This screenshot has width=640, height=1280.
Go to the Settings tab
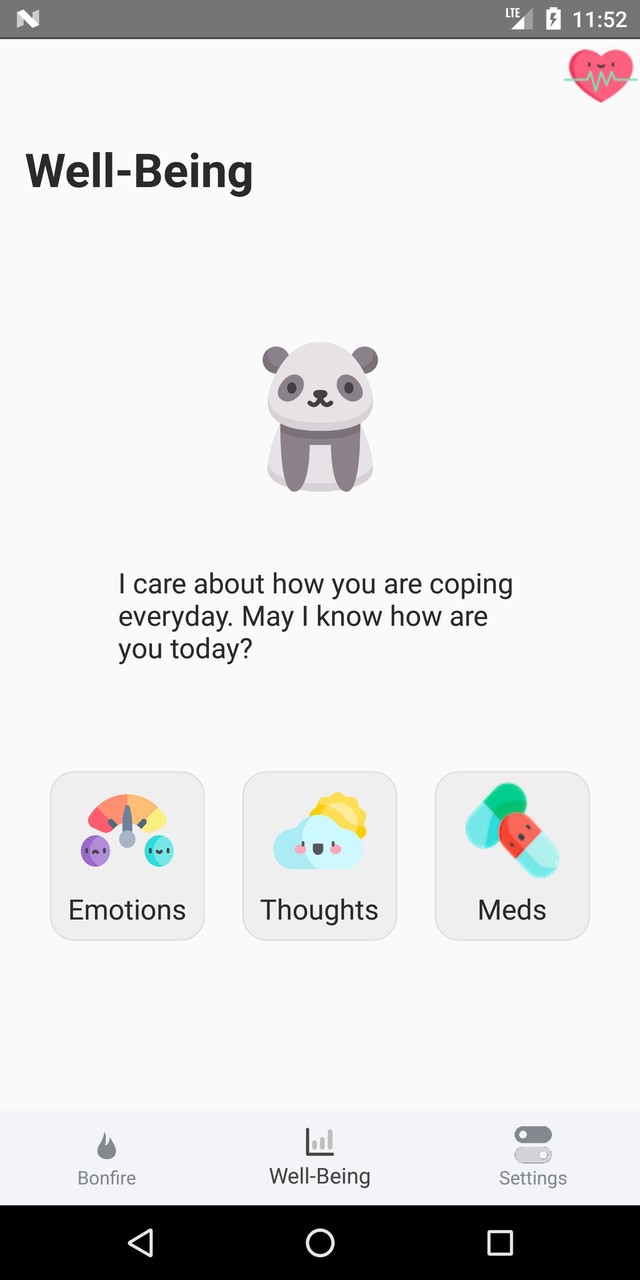[533, 1158]
